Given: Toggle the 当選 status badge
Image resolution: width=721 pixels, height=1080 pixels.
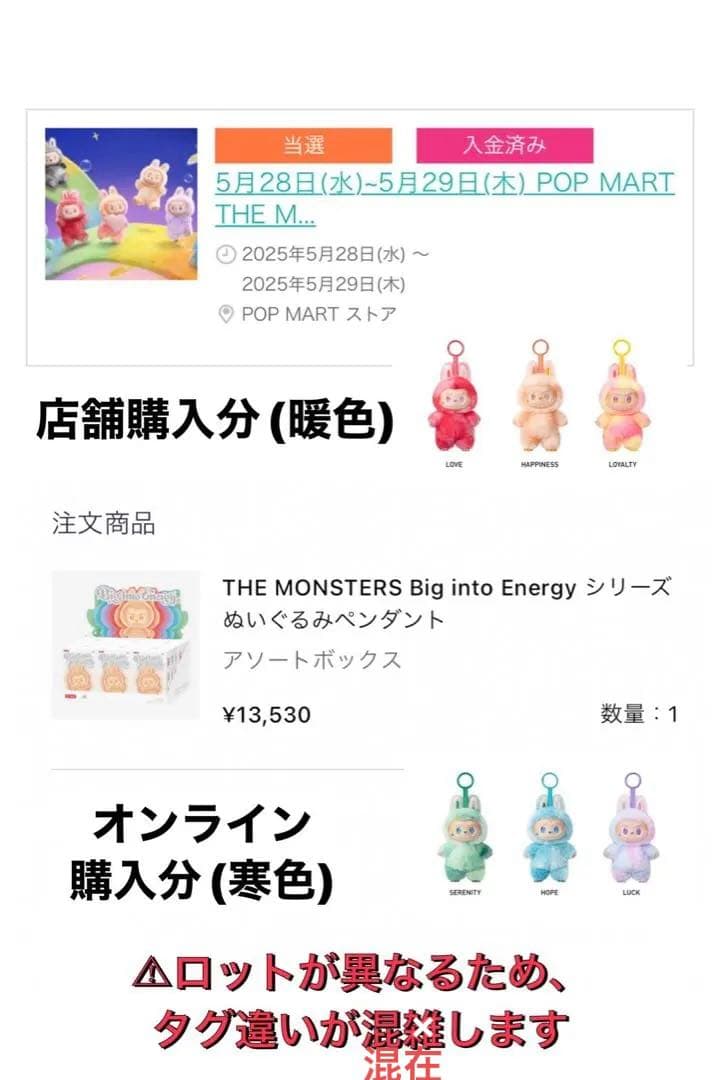Looking at the screenshot, I should [x=304, y=144].
